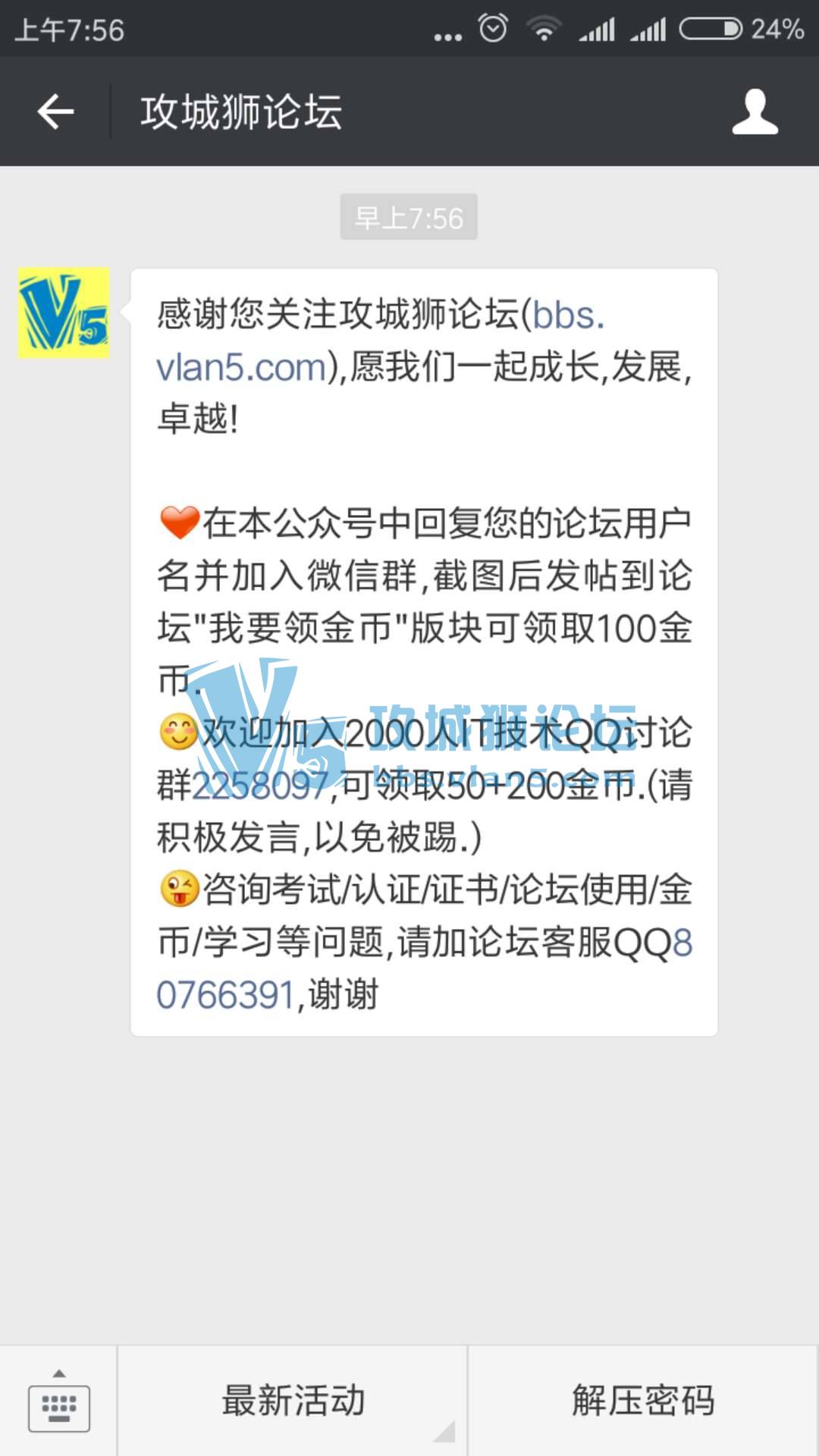
Task: Open the 最新活动 menu
Action: (x=293, y=1401)
